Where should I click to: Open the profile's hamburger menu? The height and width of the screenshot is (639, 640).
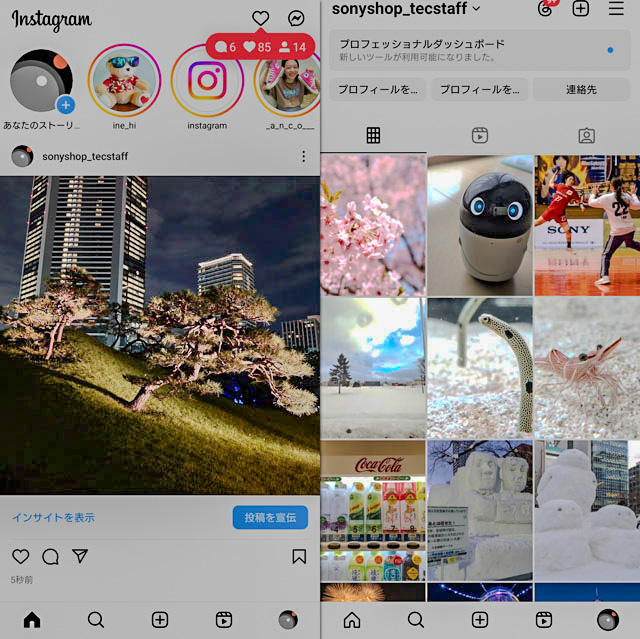point(615,9)
